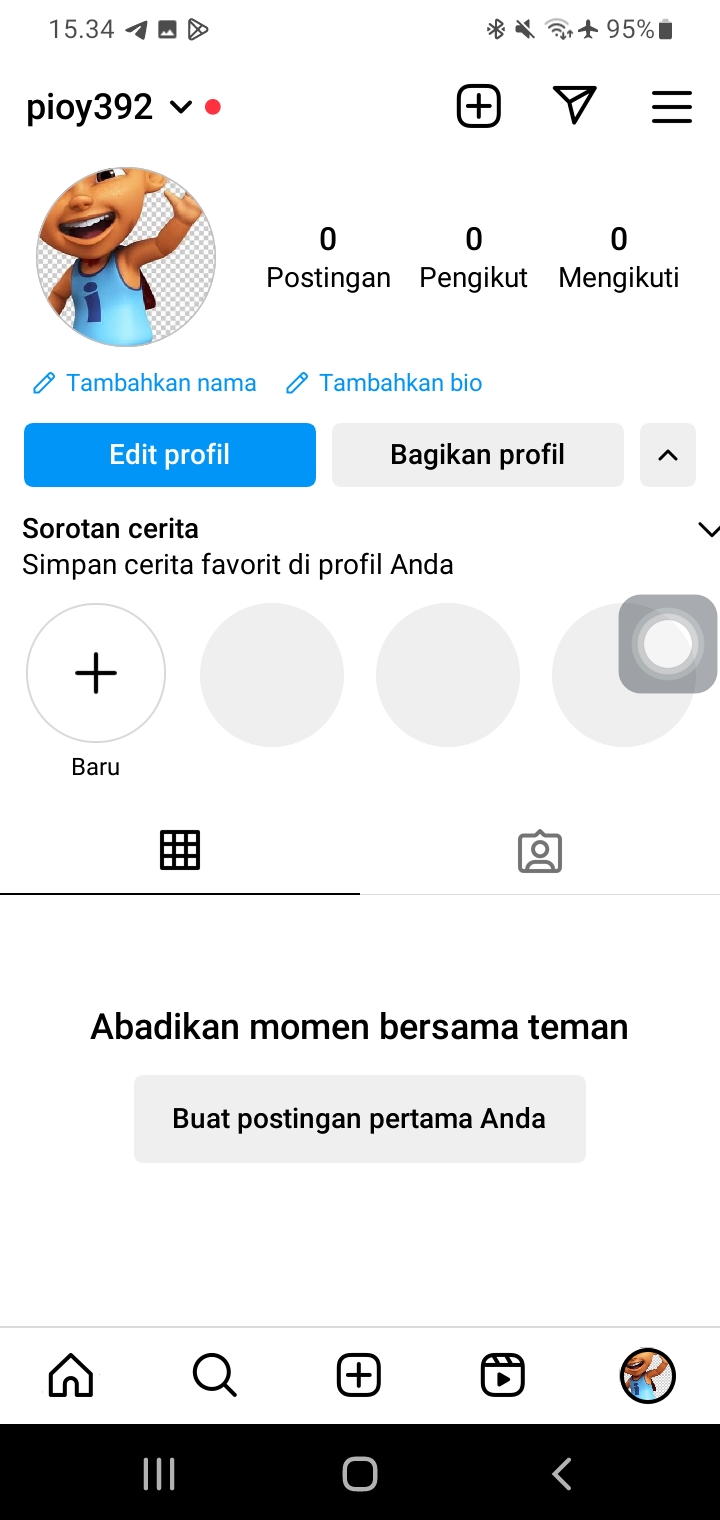Image resolution: width=720 pixels, height=1520 pixels.
Task: Go back using the system back button
Action: pyautogui.click(x=562, y=1473)
